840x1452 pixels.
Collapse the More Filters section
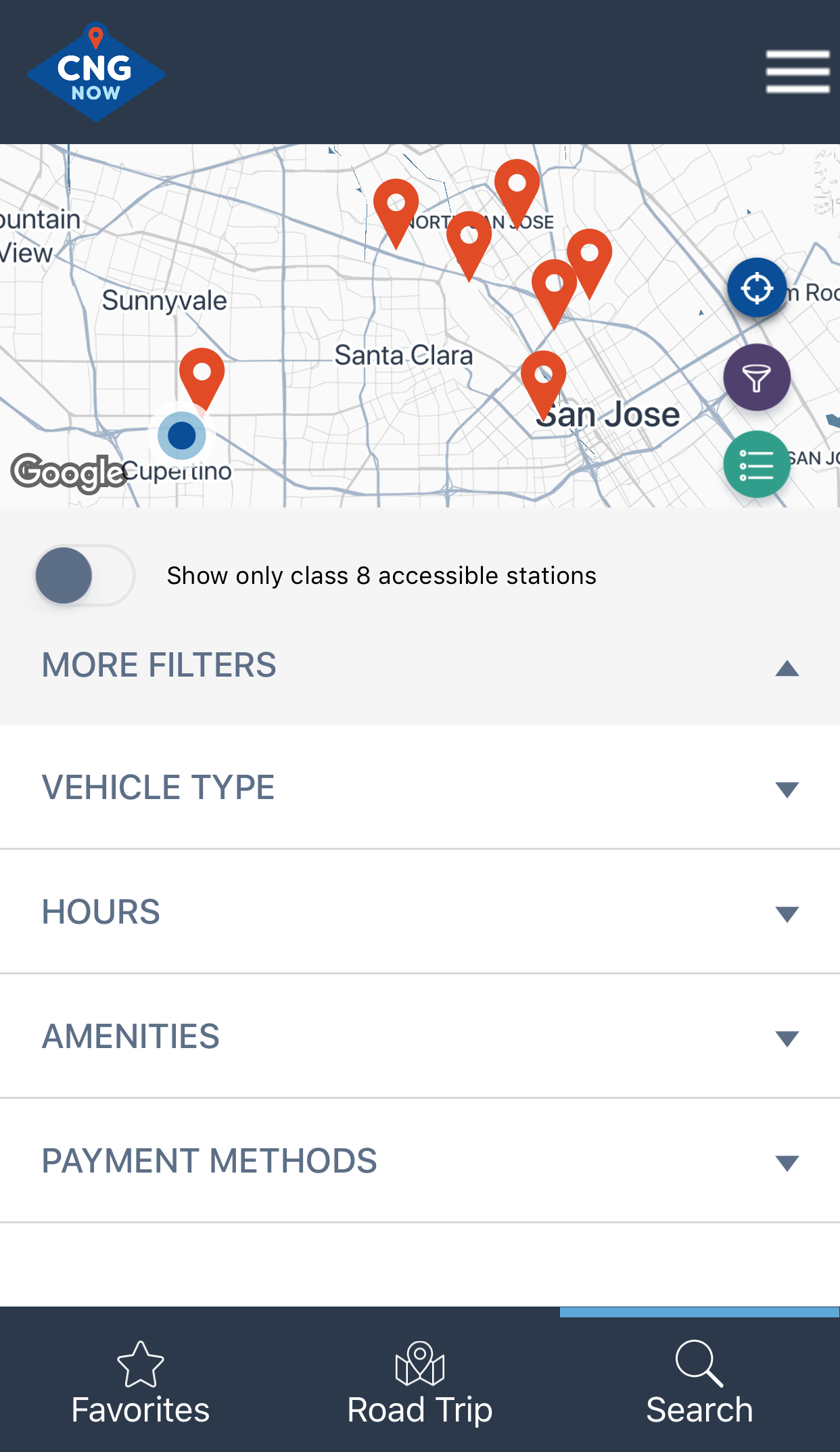[x=787, y=668]
